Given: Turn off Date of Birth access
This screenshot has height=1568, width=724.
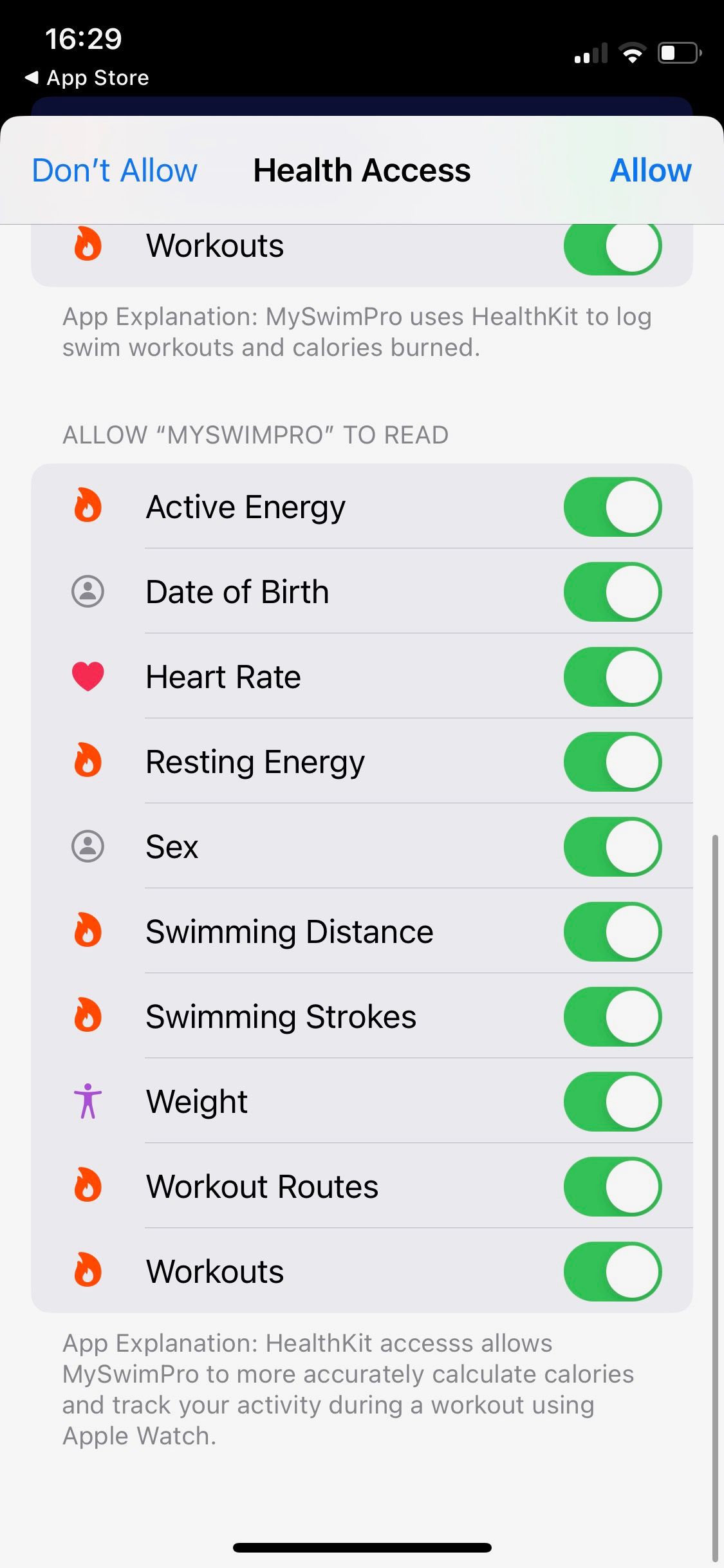Looking at the screenshot, I should [612, 592].
